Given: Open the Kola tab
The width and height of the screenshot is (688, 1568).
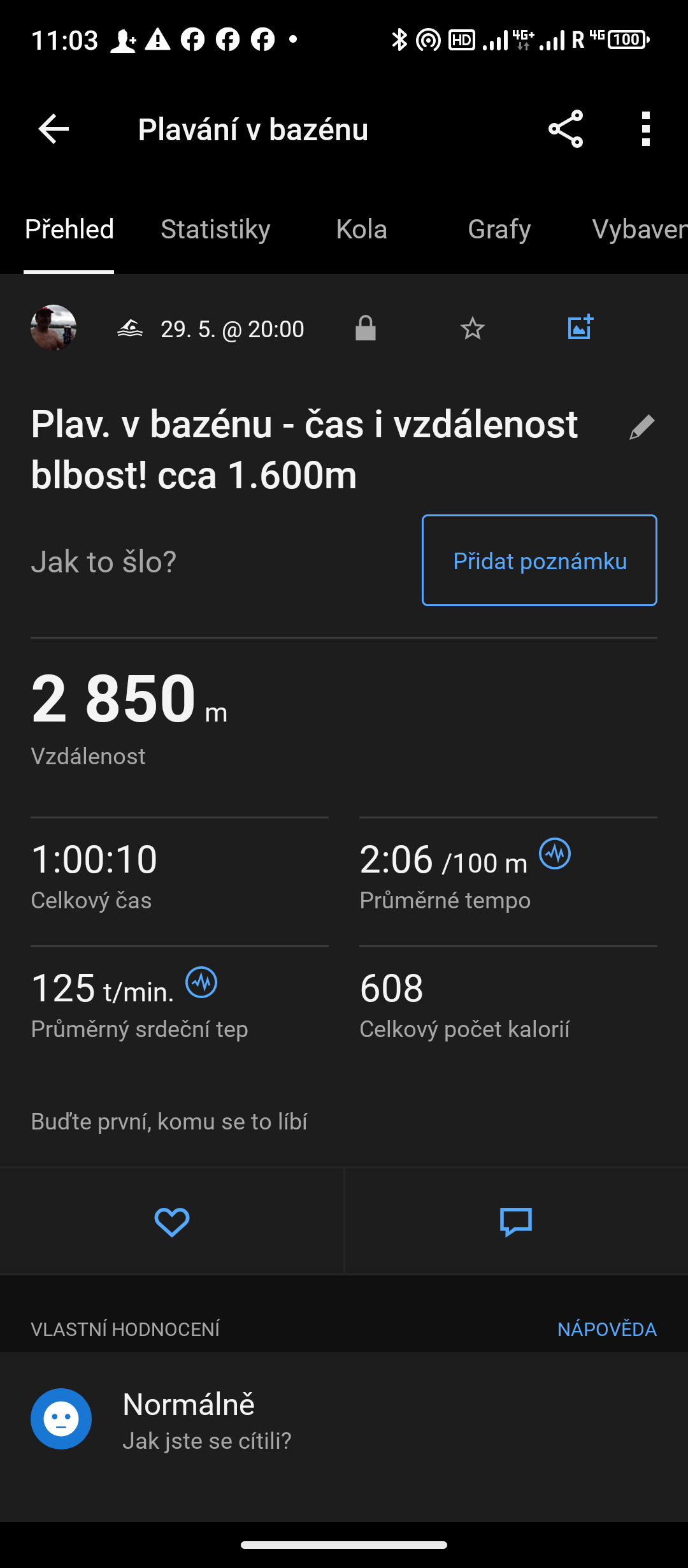Looking at the screenshot, I should click(x=361, y=229).
